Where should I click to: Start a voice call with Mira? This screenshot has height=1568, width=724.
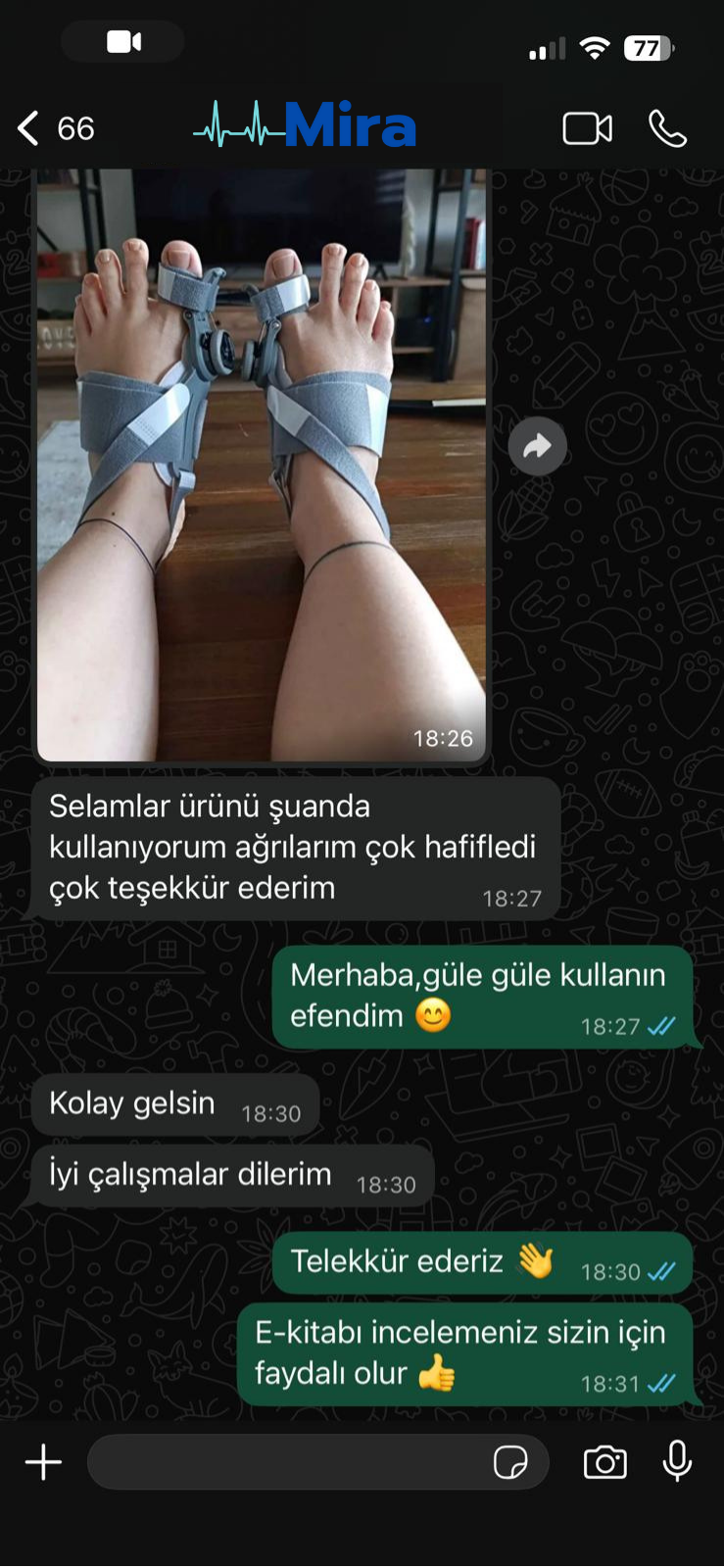(667, 128)
